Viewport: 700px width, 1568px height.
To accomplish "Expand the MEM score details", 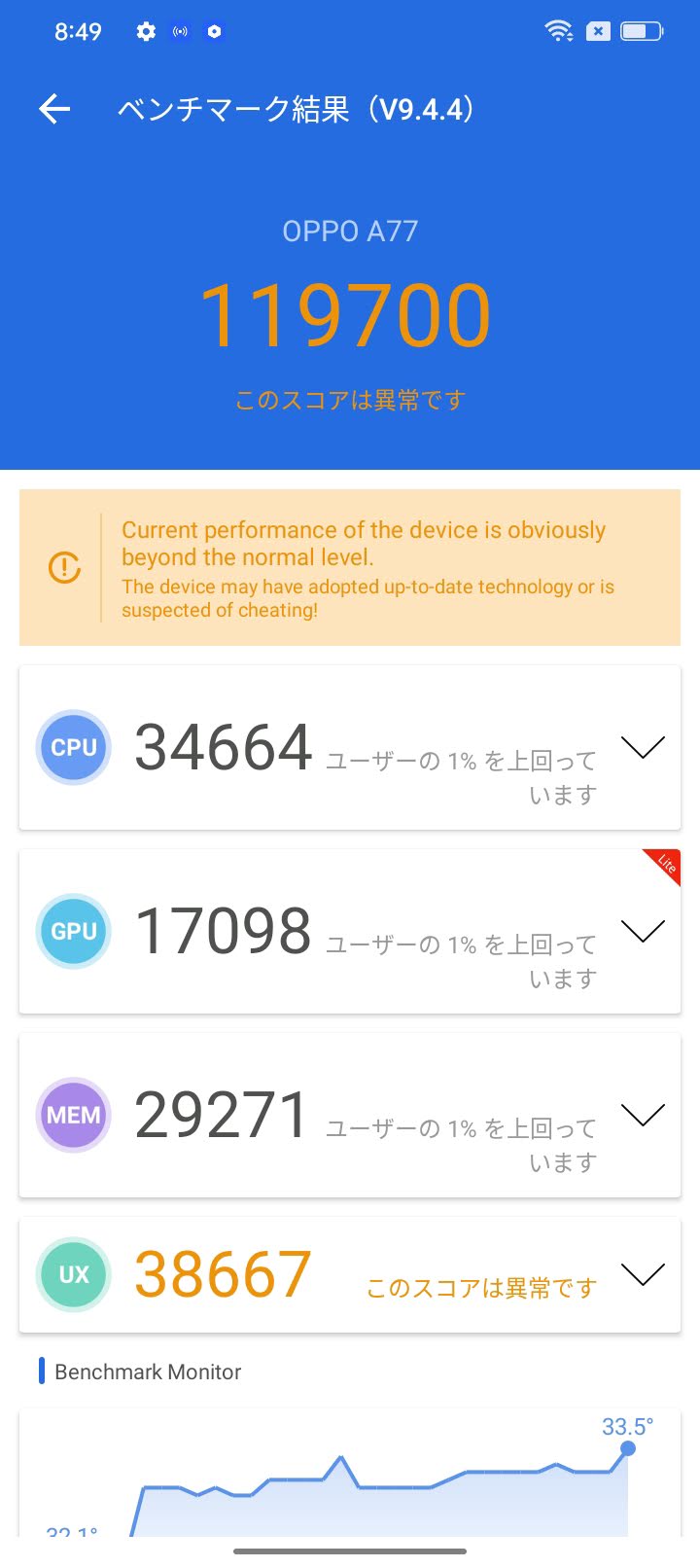I will 643,1115.
